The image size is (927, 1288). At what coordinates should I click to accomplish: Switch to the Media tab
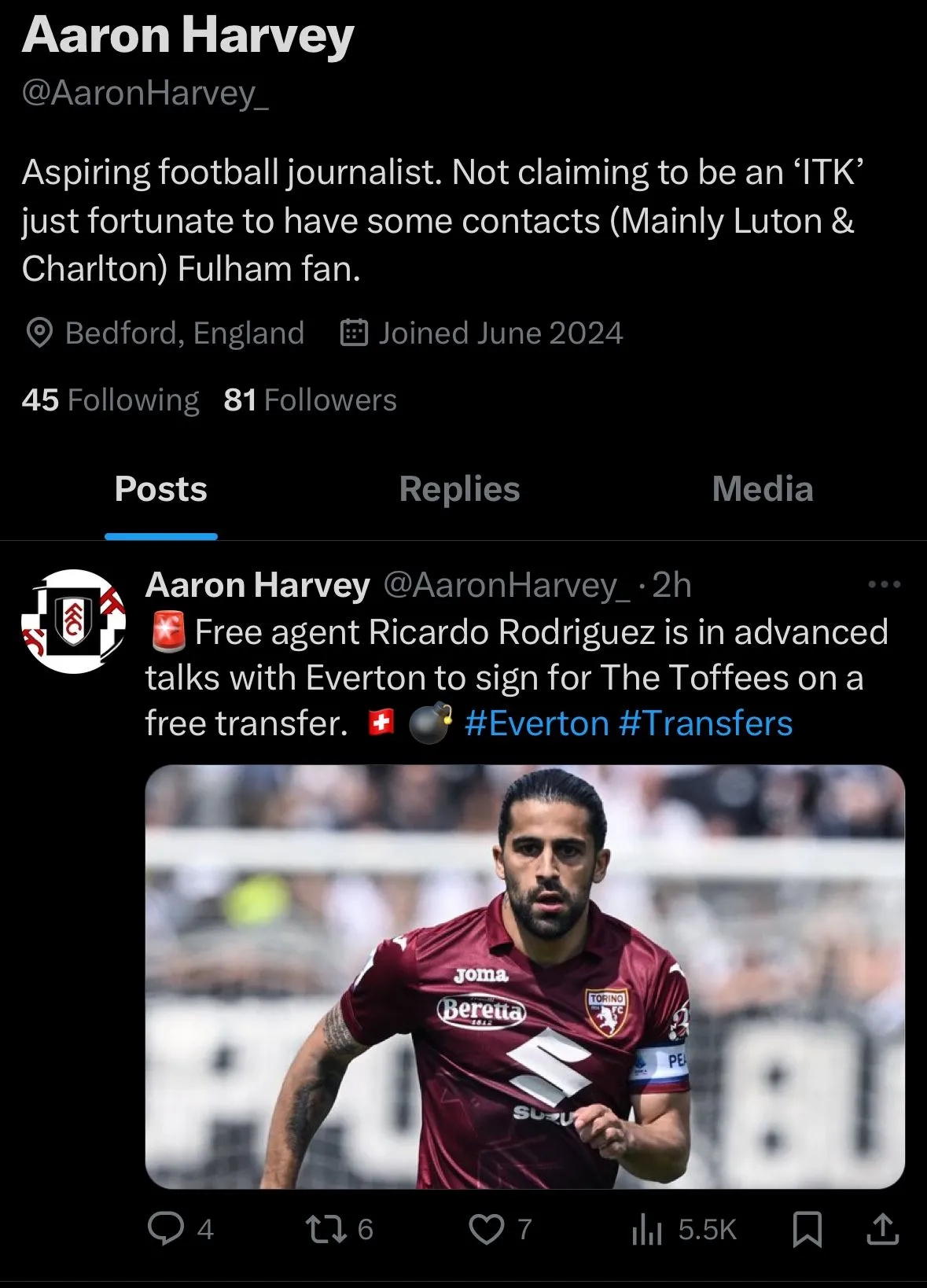coord(762,489)
